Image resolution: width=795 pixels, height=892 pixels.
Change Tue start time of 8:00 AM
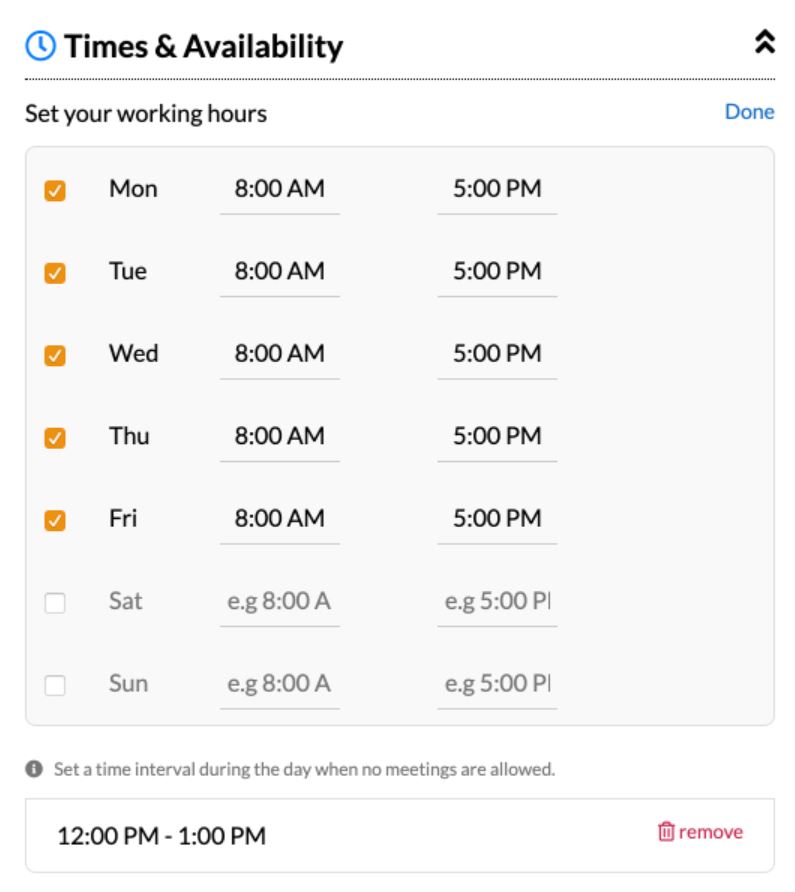point(279,271)
